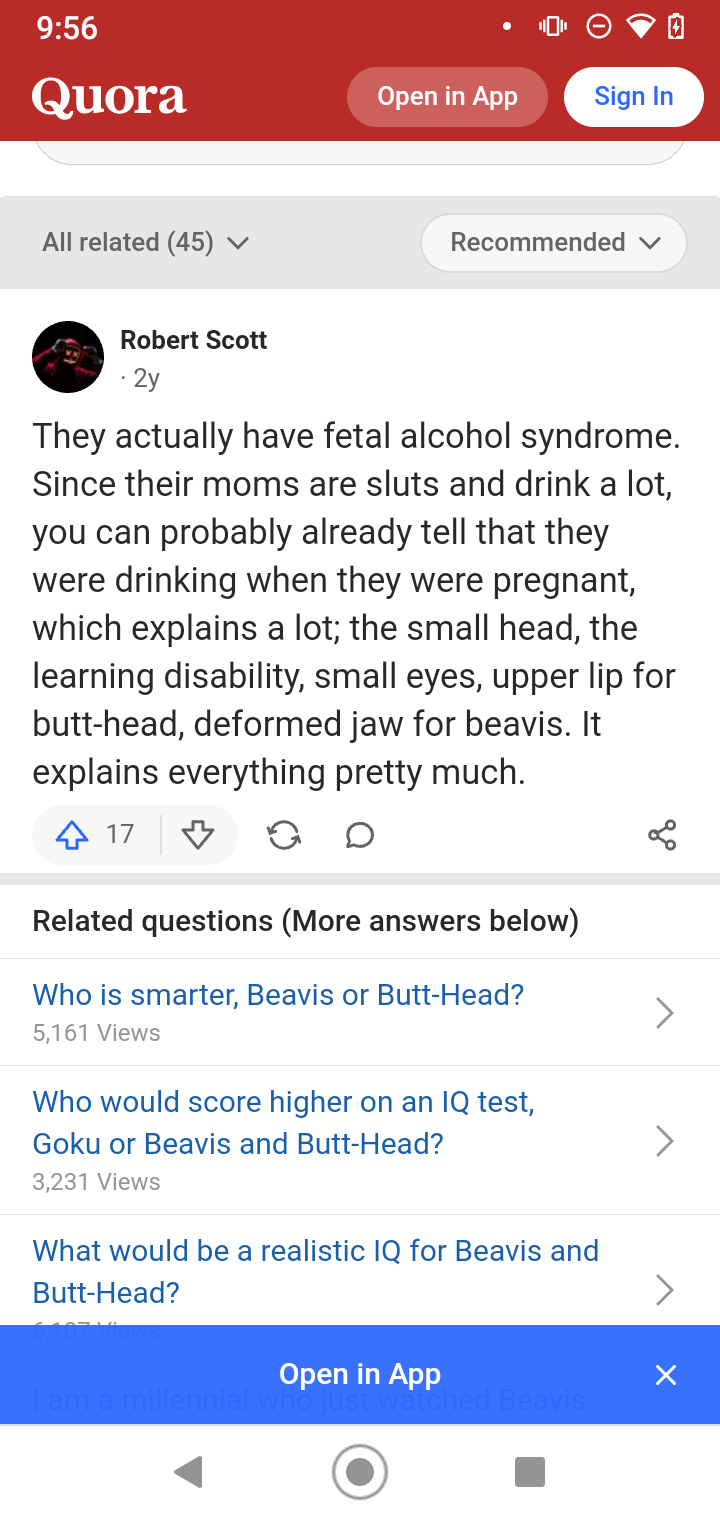Reshare Robert Scott's answer
The width and height of the screenshot is (720, 1520).
pyautogui.click(x=285, y=835)
